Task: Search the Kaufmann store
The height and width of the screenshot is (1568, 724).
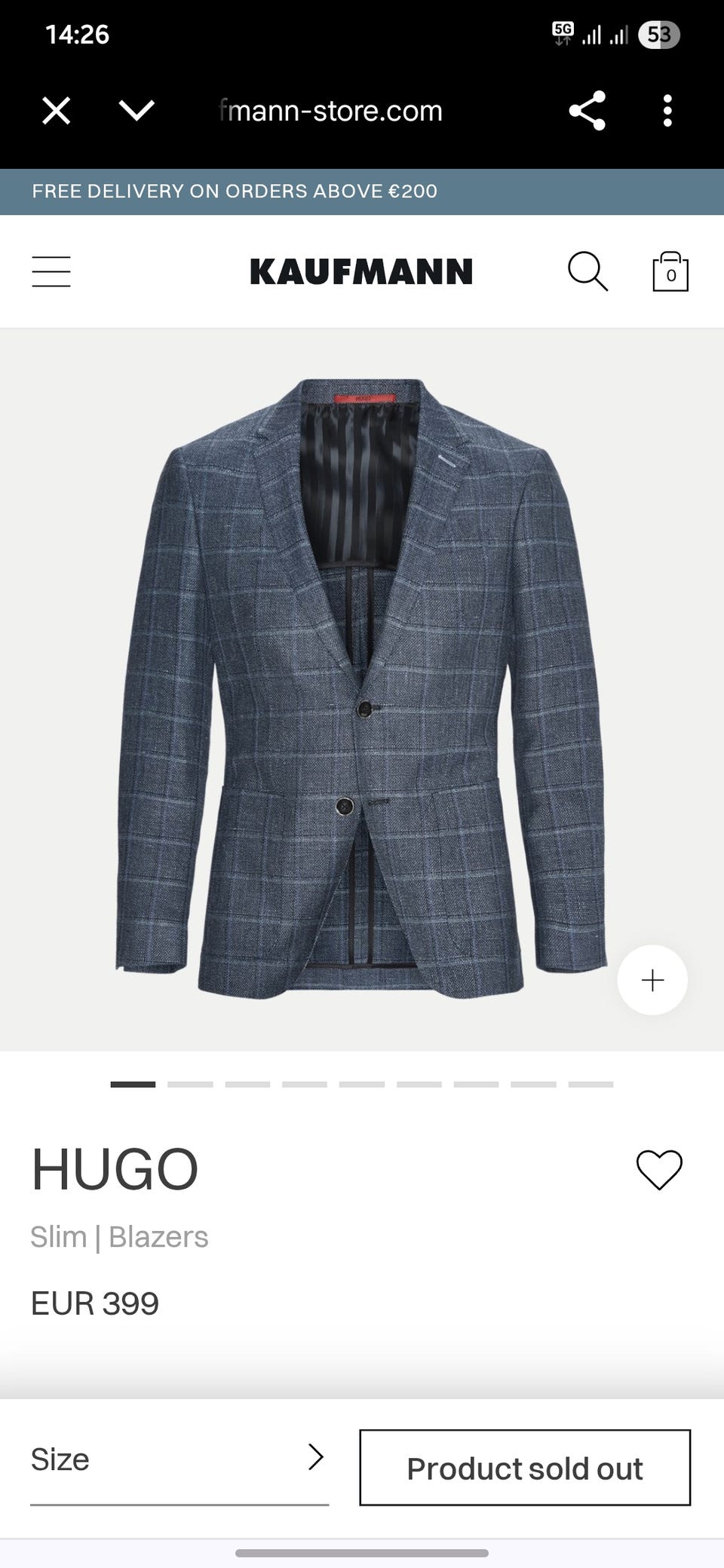Action: tap(587, 271)
